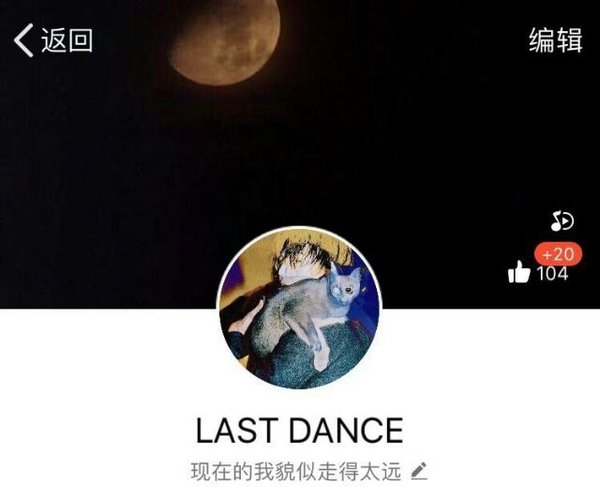Screen dimensions: 600x487
Task: Edit the signature via the pencil icon
Action: (419, 470)
